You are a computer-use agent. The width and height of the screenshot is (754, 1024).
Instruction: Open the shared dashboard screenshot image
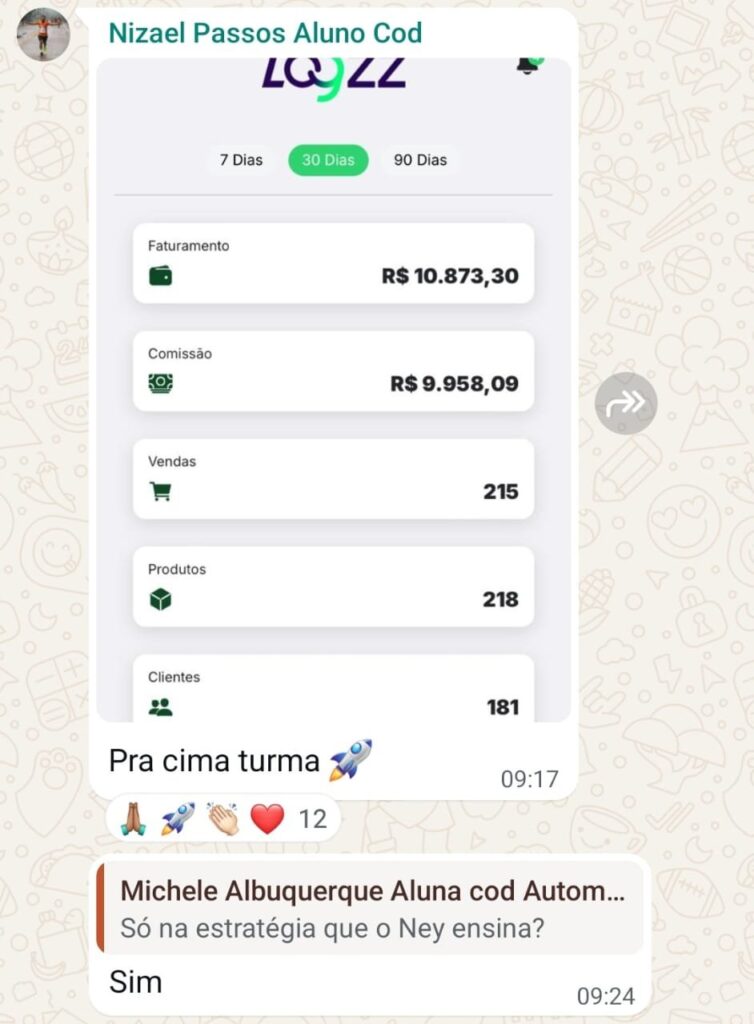334,390
